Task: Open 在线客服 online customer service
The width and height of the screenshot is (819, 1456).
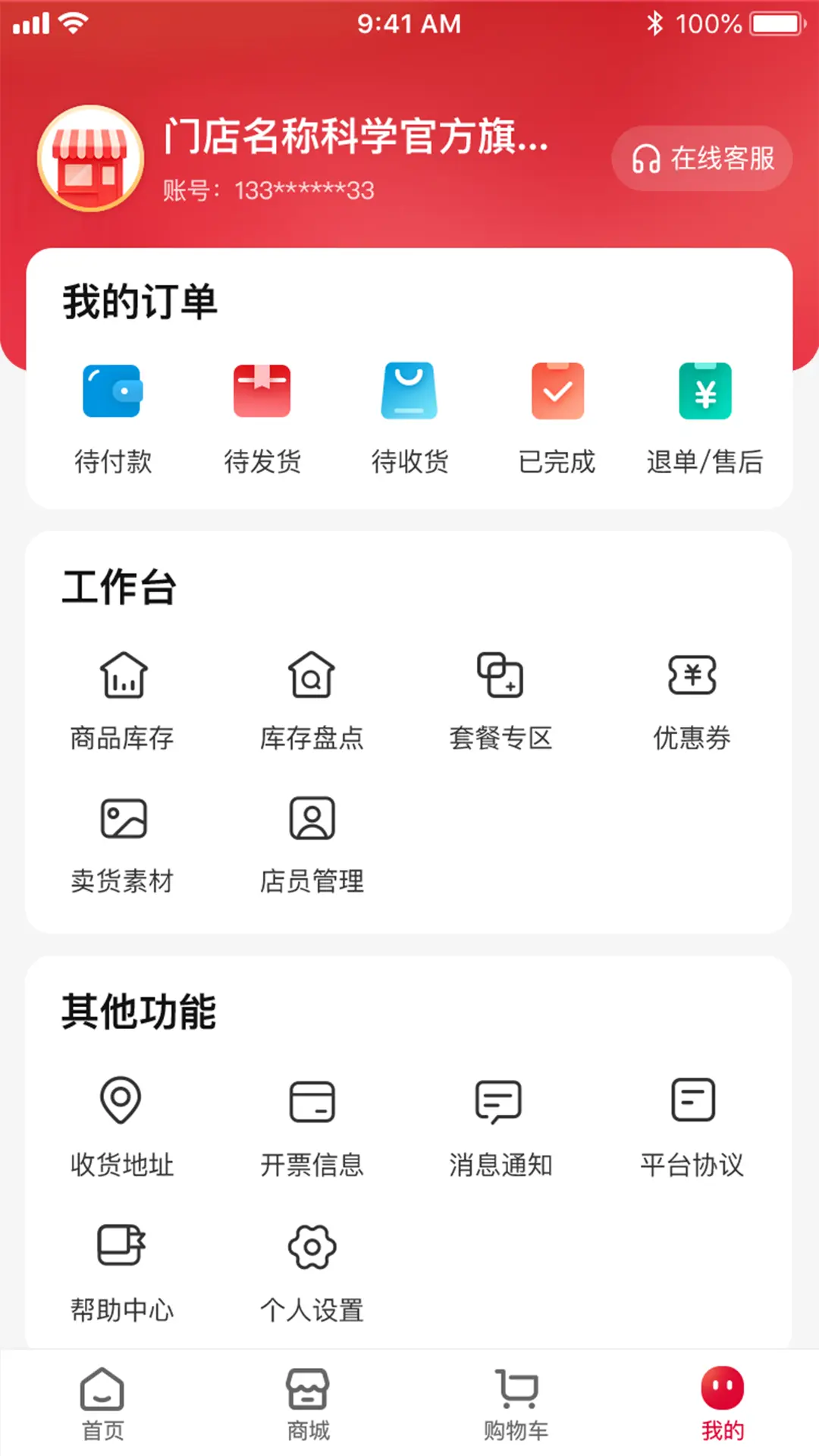Action: click(701, 158)
